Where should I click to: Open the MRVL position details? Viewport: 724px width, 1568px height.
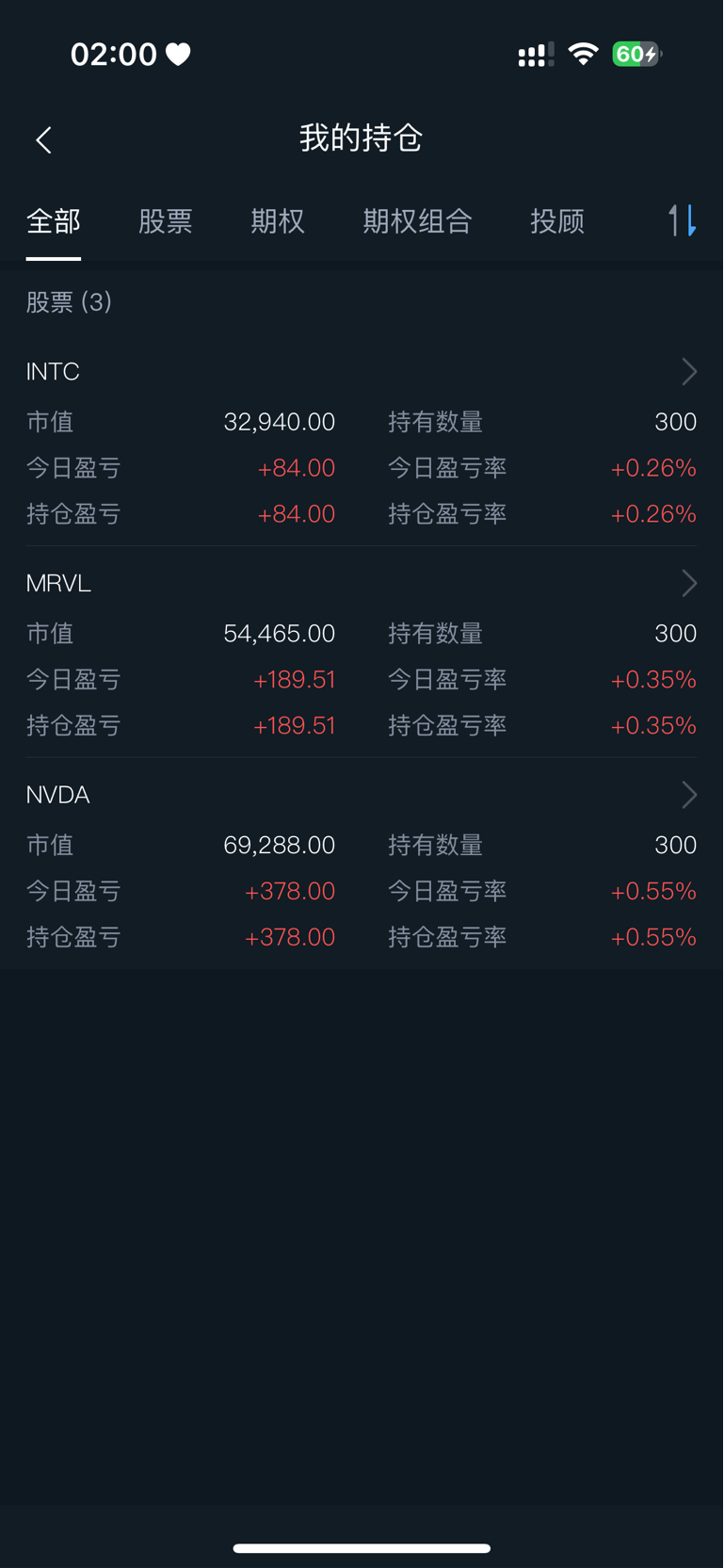[x=362, y=583]
